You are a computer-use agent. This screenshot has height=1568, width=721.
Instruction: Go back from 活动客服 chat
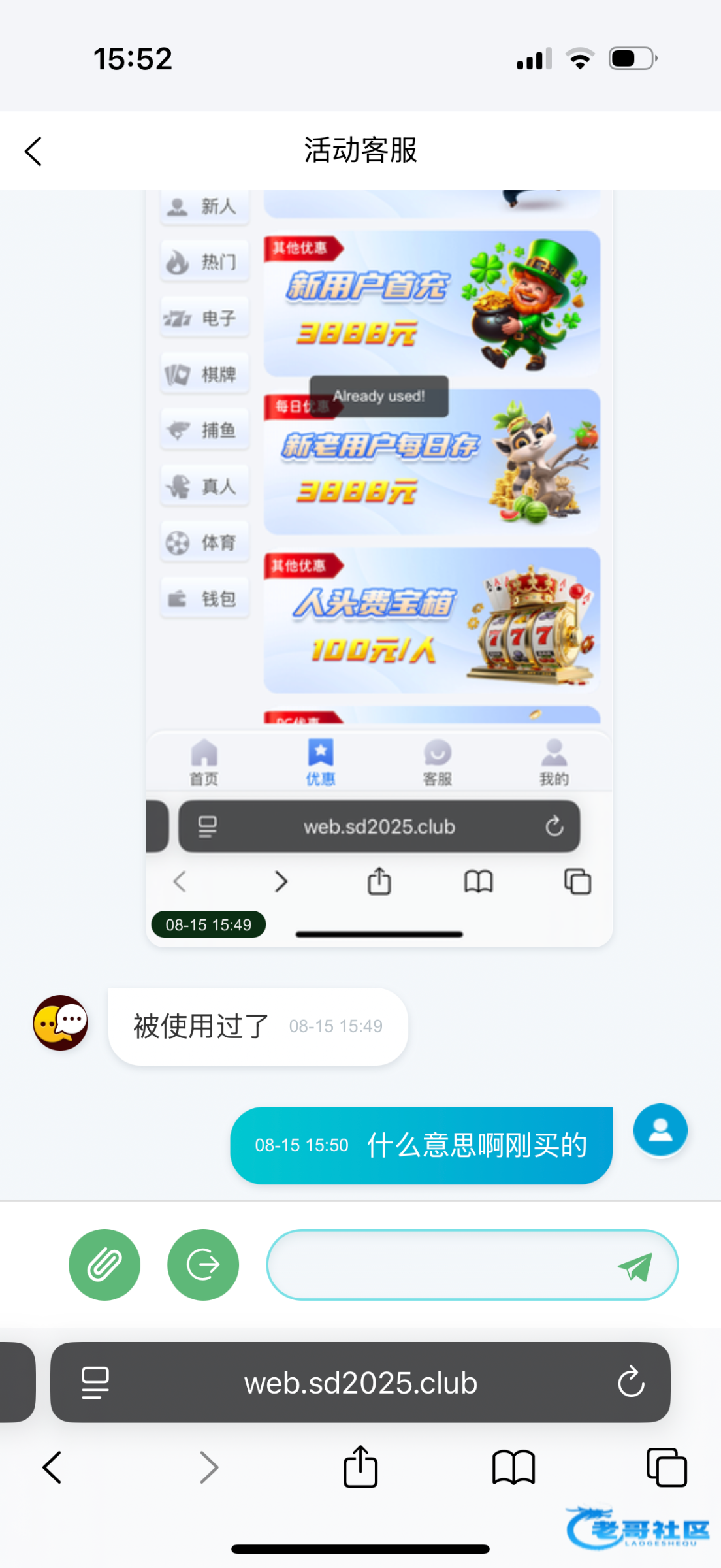pyautogui.click(x=34, y=152)
